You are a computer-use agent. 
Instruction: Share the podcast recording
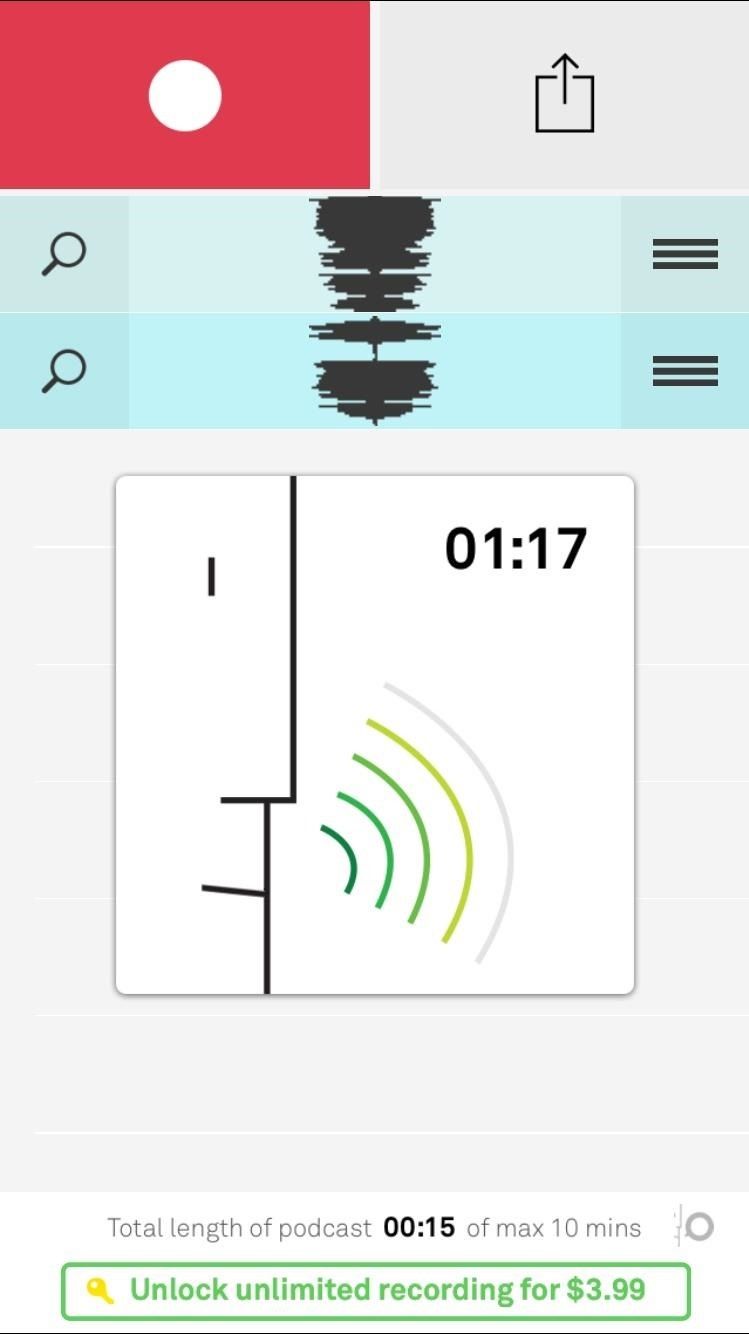(x=565, y=93)
